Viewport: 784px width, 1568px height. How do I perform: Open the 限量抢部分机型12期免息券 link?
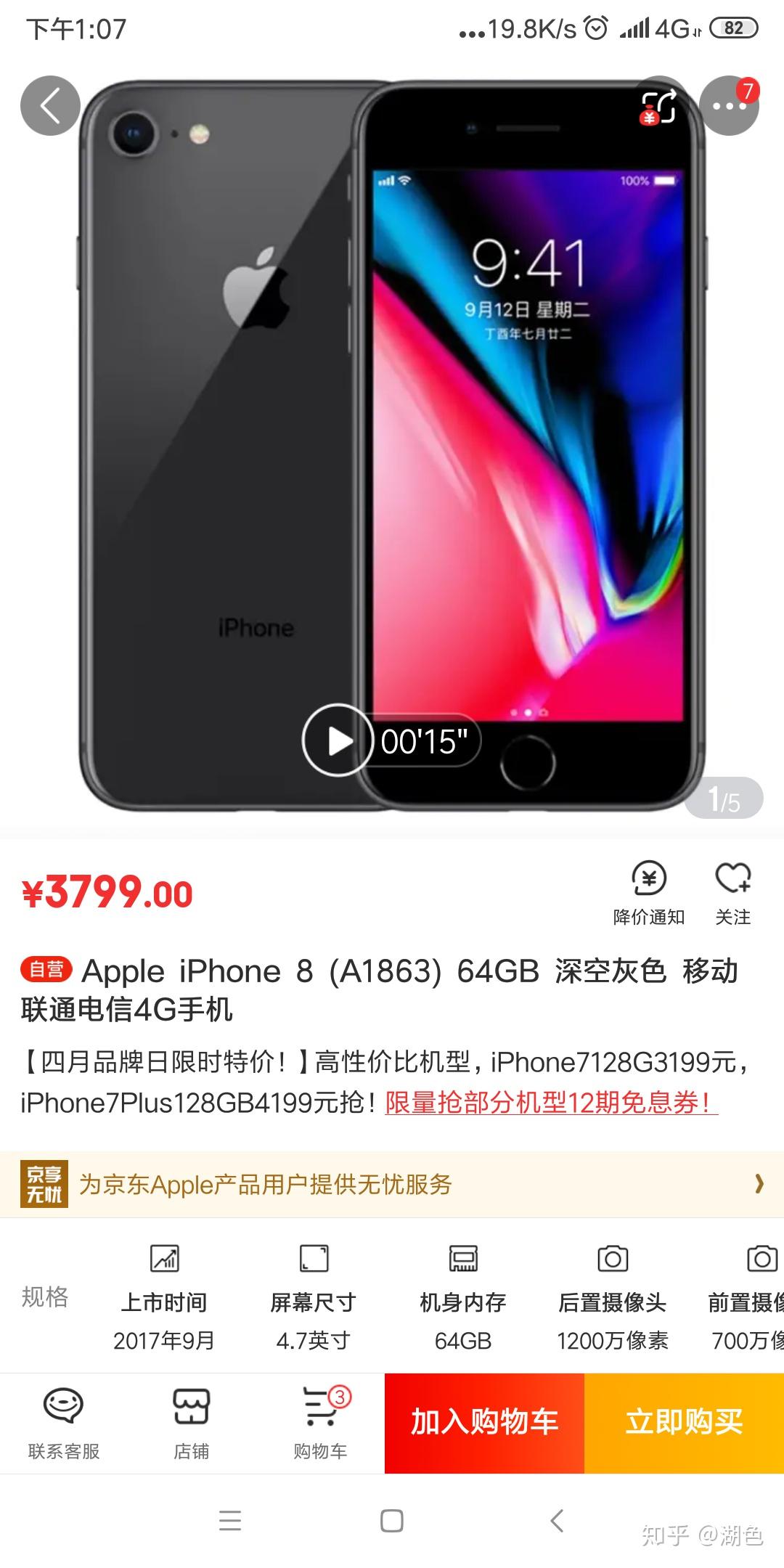coord(550,1103)
